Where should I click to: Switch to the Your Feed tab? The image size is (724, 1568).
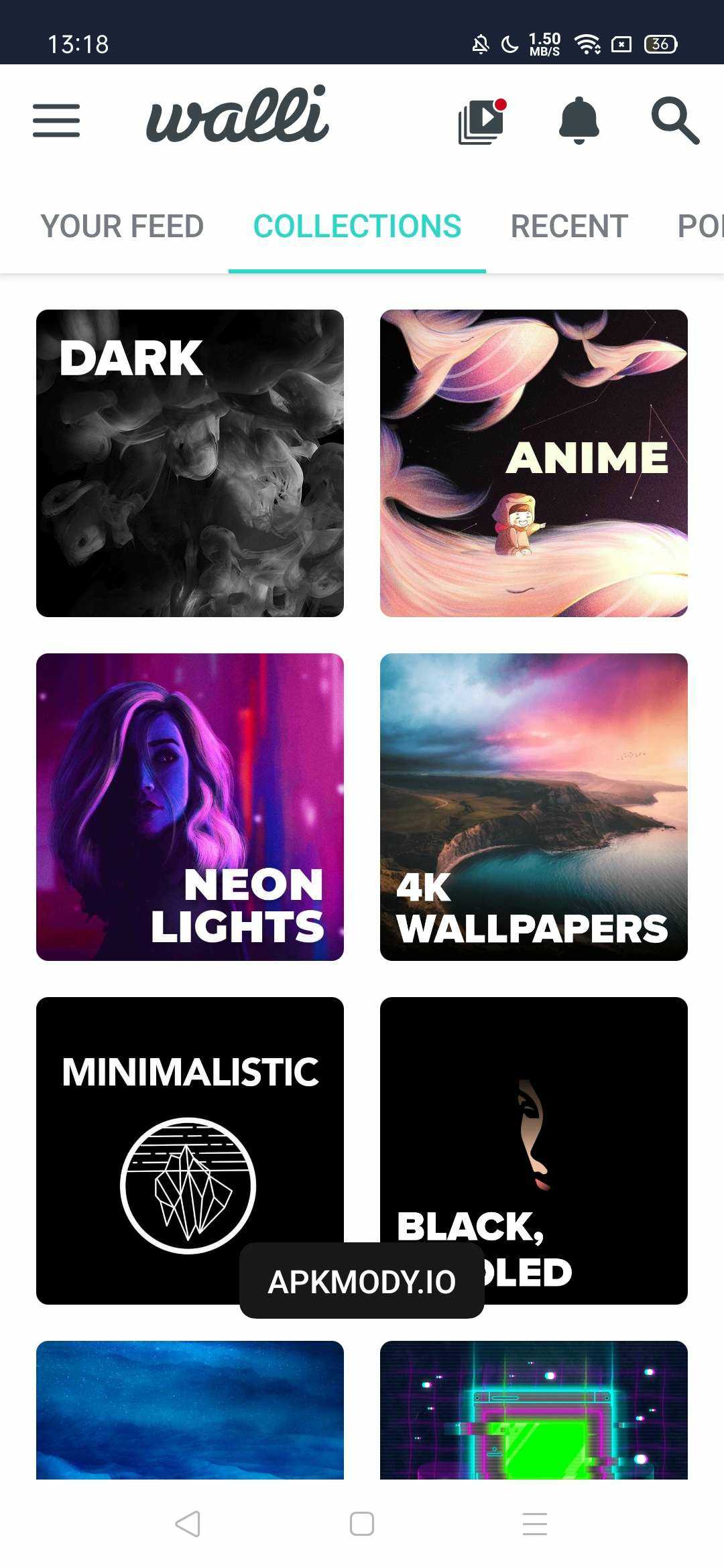tap(122, 226)
